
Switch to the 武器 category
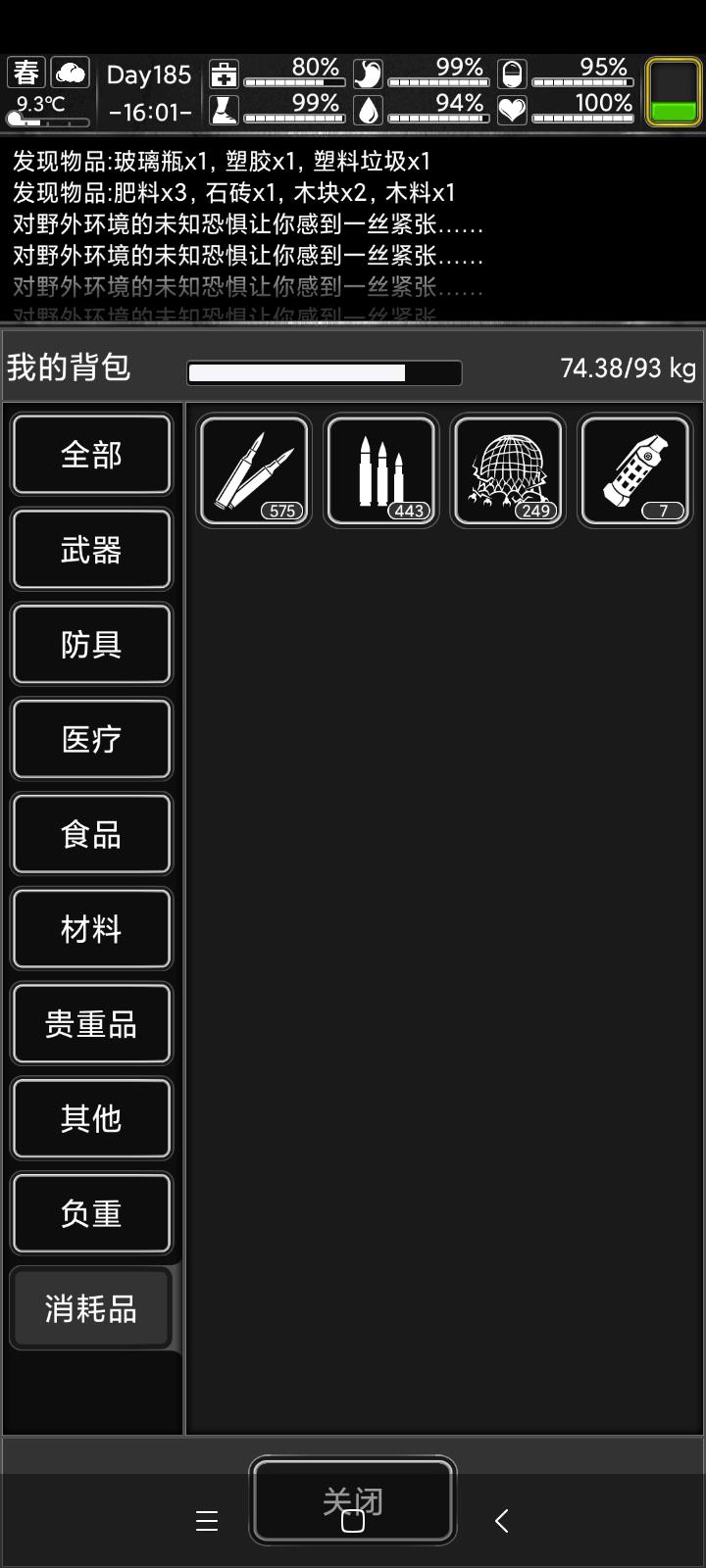[91, 550]
